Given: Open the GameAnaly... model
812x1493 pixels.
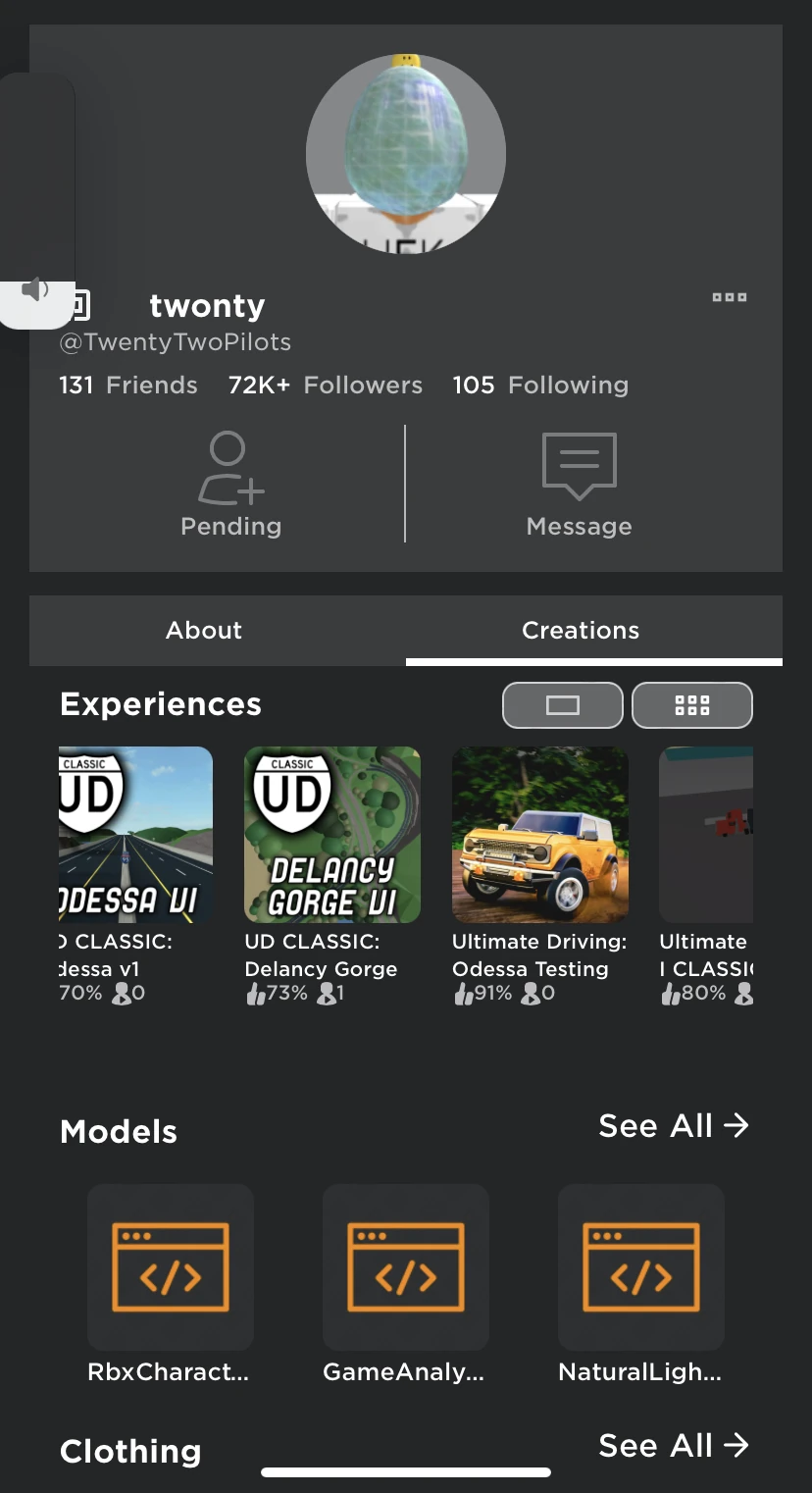Looking at the screenshot, I should (406, 1267).
